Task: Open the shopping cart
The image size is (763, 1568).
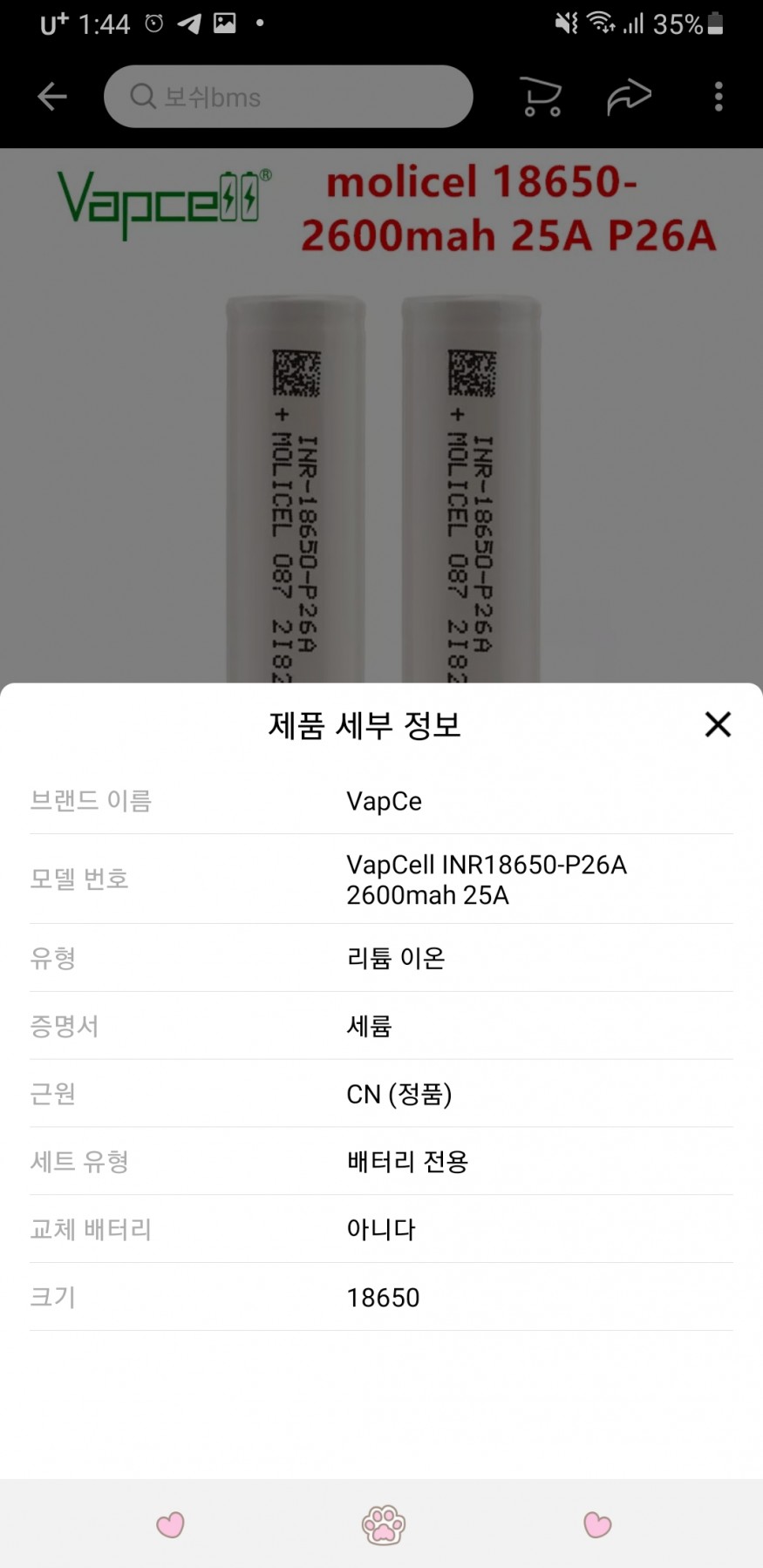Action: tap(541, 97)
